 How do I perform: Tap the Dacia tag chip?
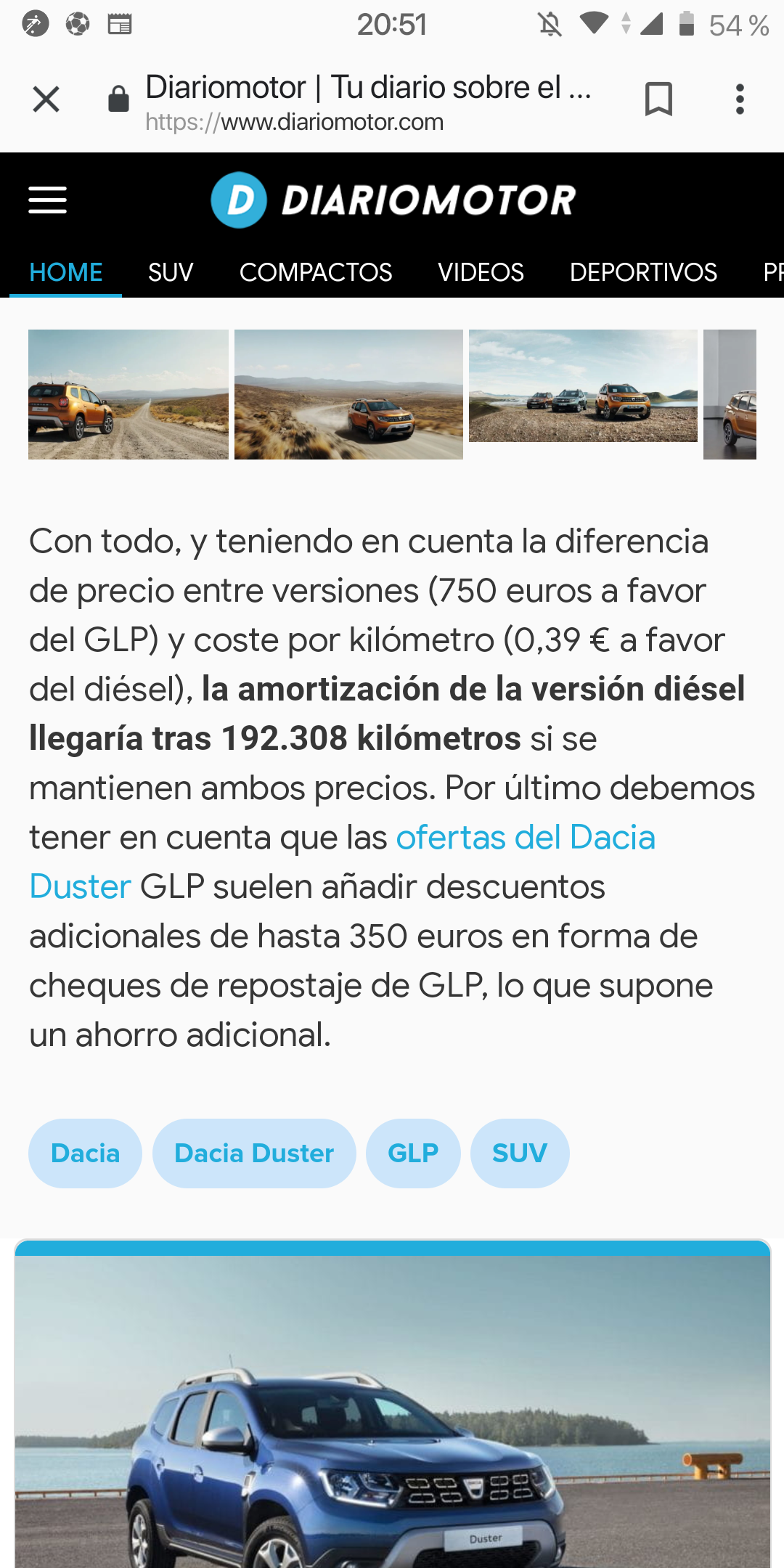tap(85, 1153)
